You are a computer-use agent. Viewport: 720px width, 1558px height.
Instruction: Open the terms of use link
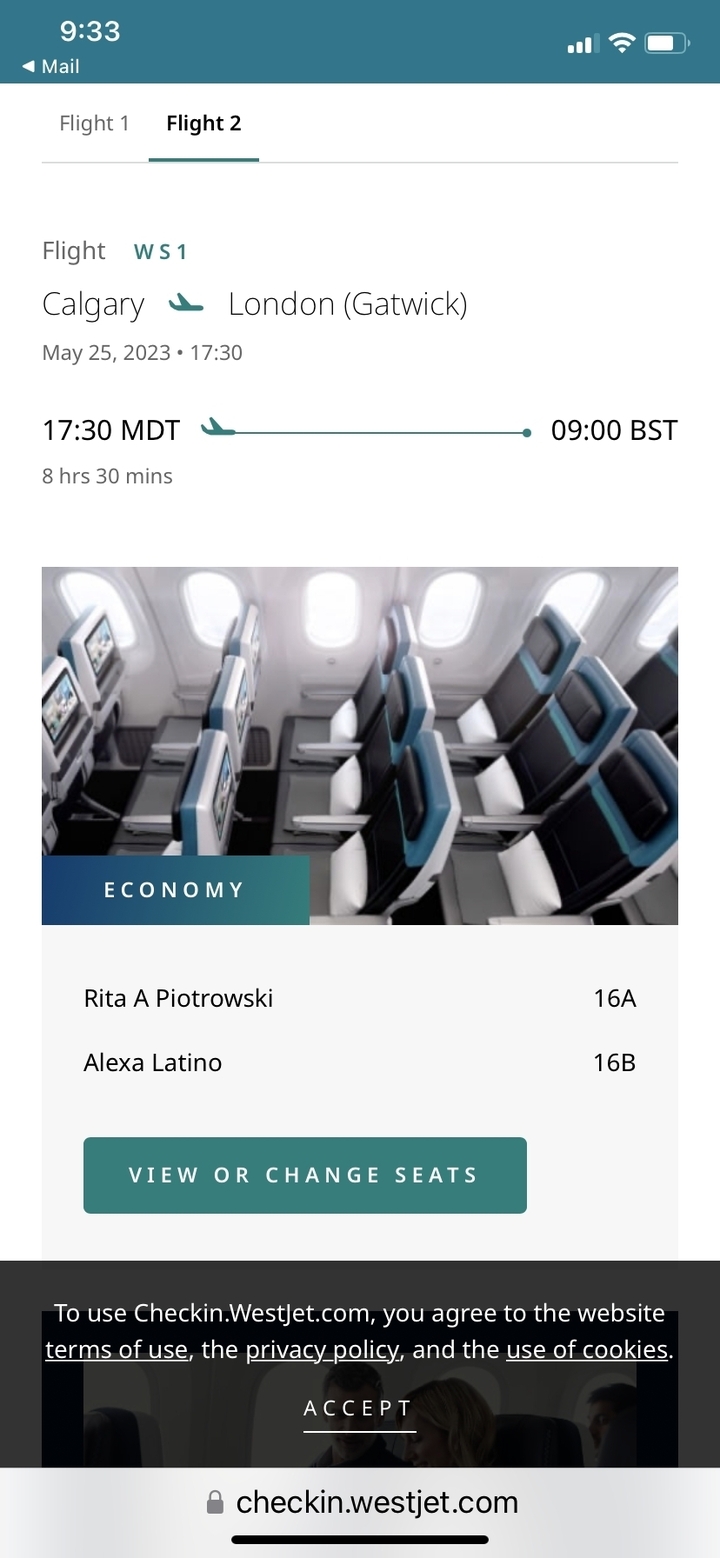(116, 1350)
